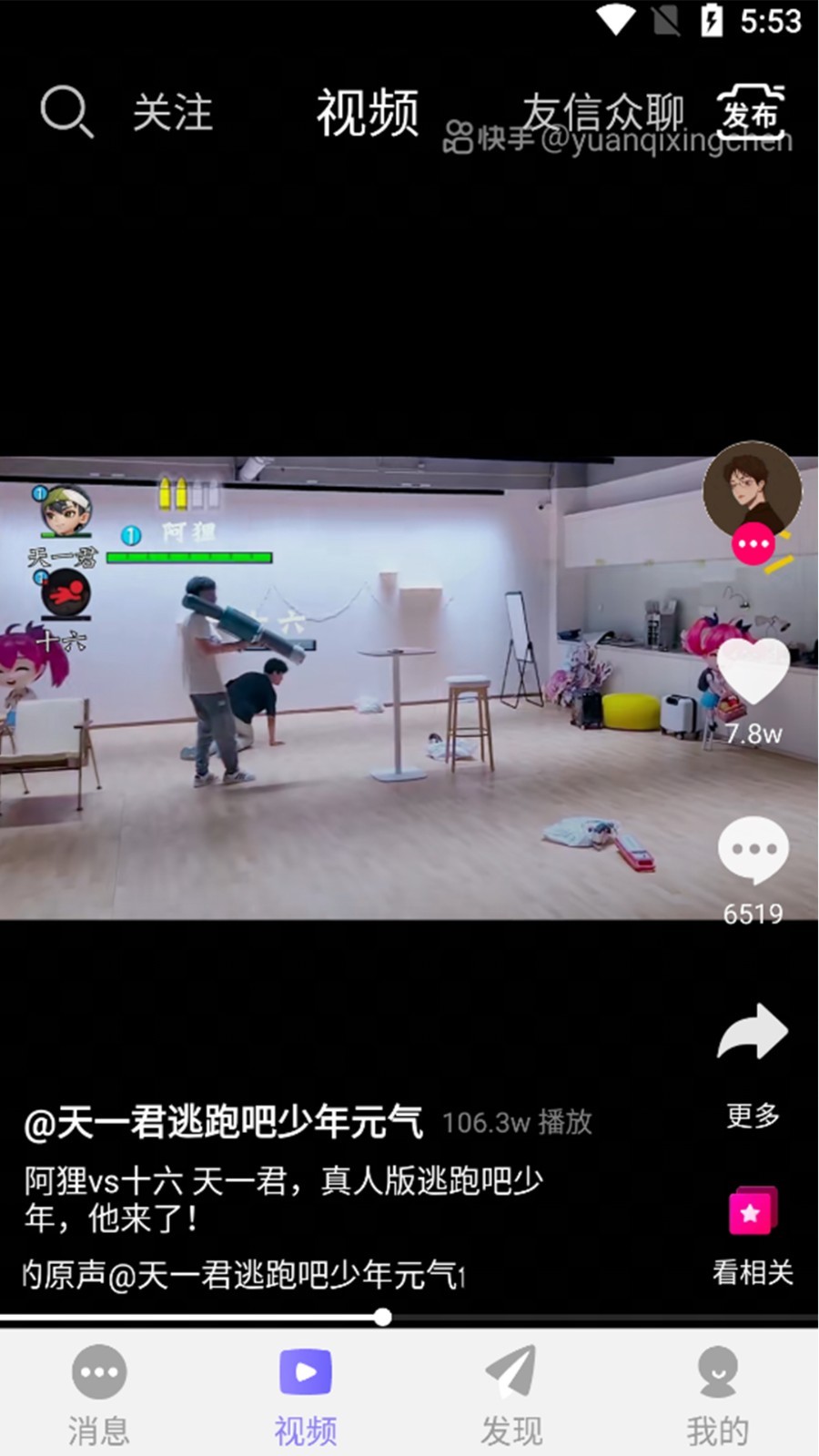Like the video with the heart

(753, 673)
